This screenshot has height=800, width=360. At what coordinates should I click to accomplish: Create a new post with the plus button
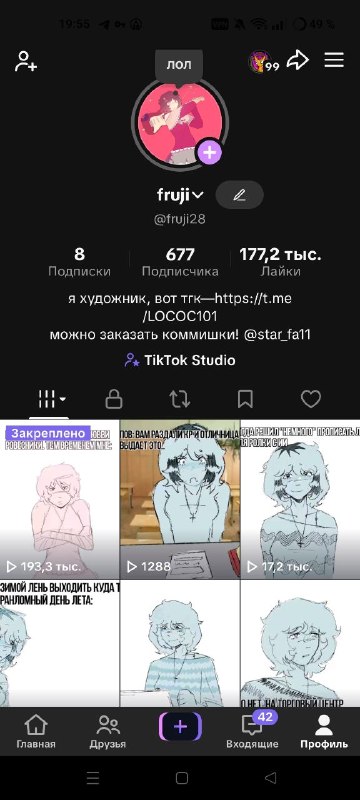tap(180, 727)
